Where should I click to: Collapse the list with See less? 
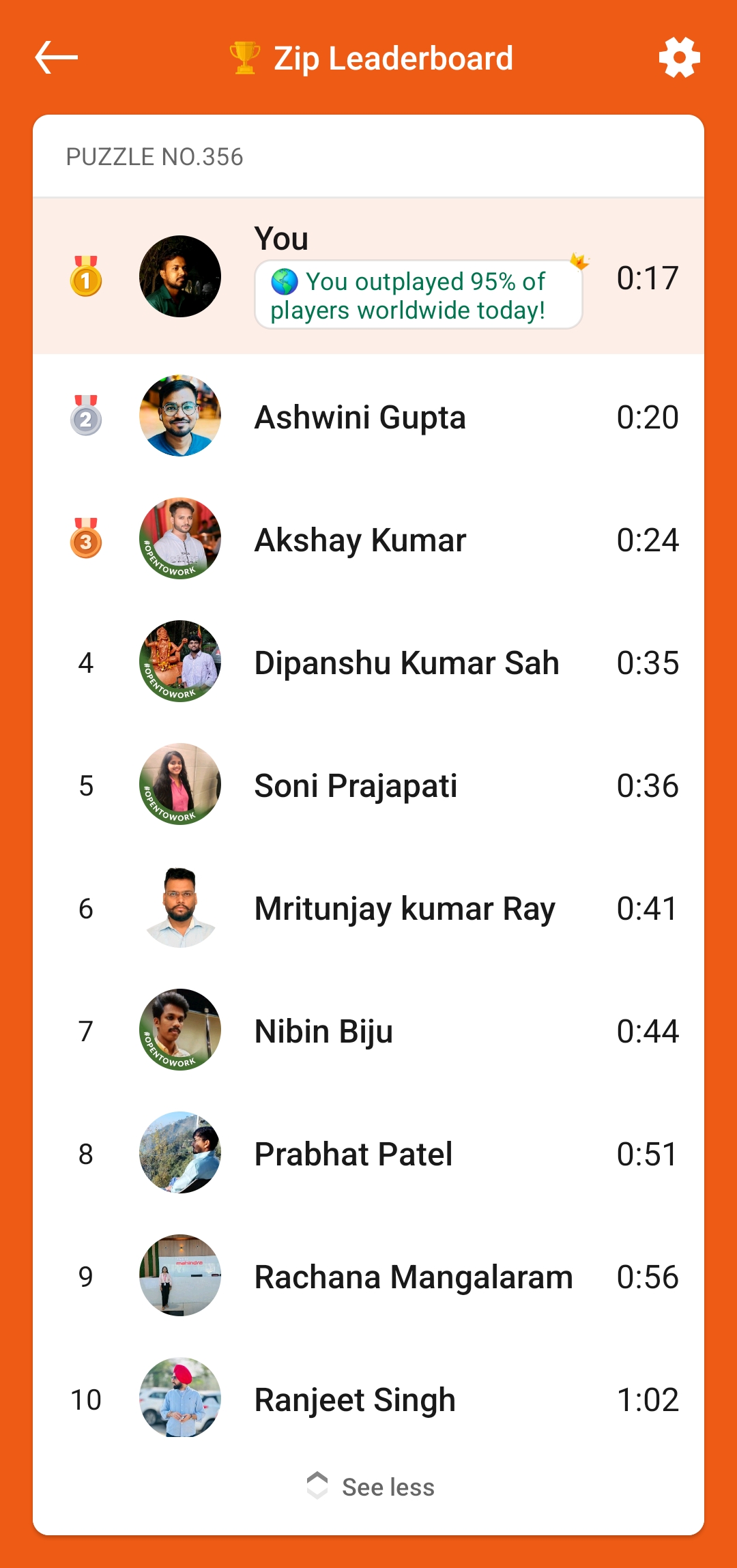click(x=371, y=1487)
